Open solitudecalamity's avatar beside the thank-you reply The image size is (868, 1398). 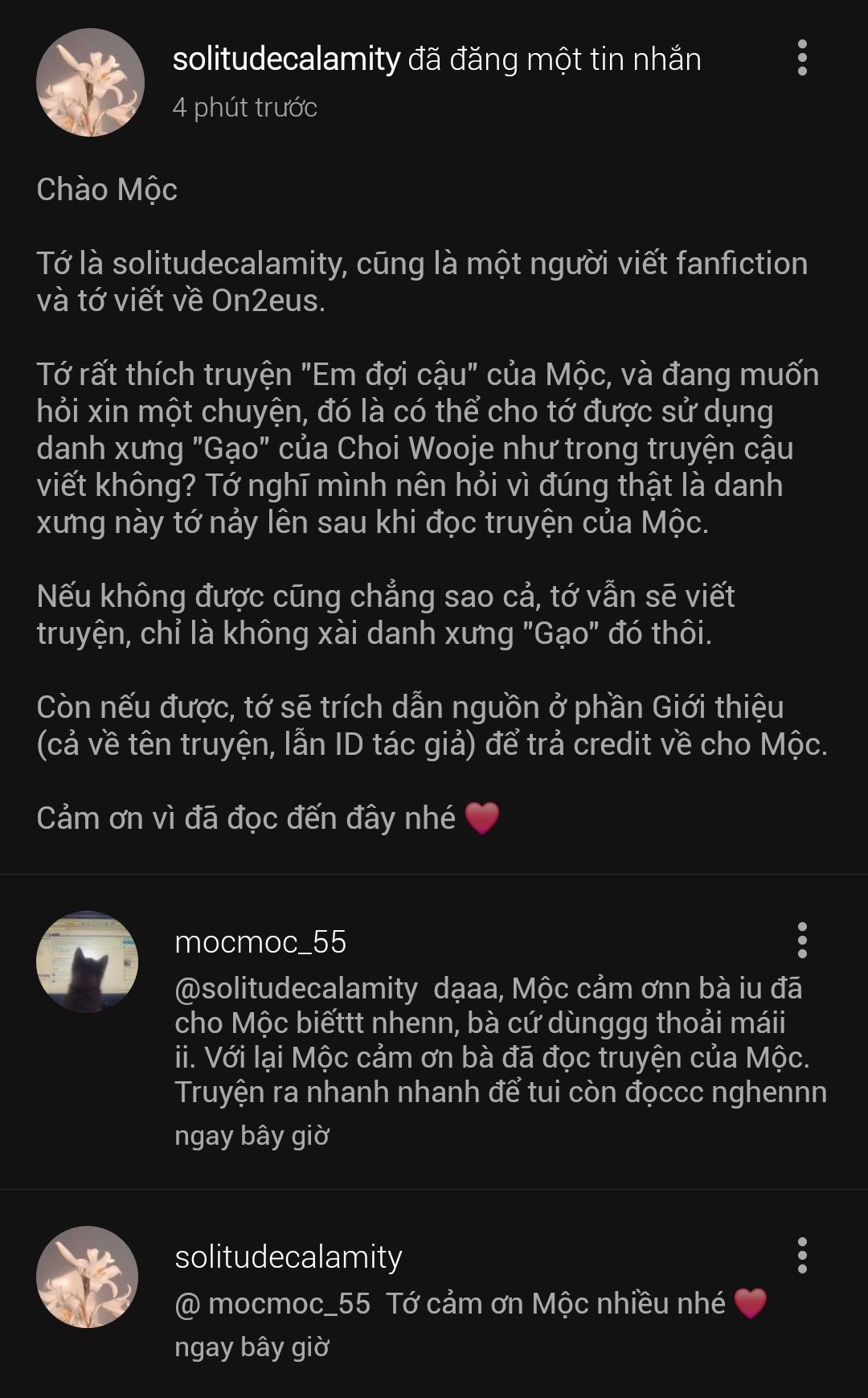(x=88, y=1277)
